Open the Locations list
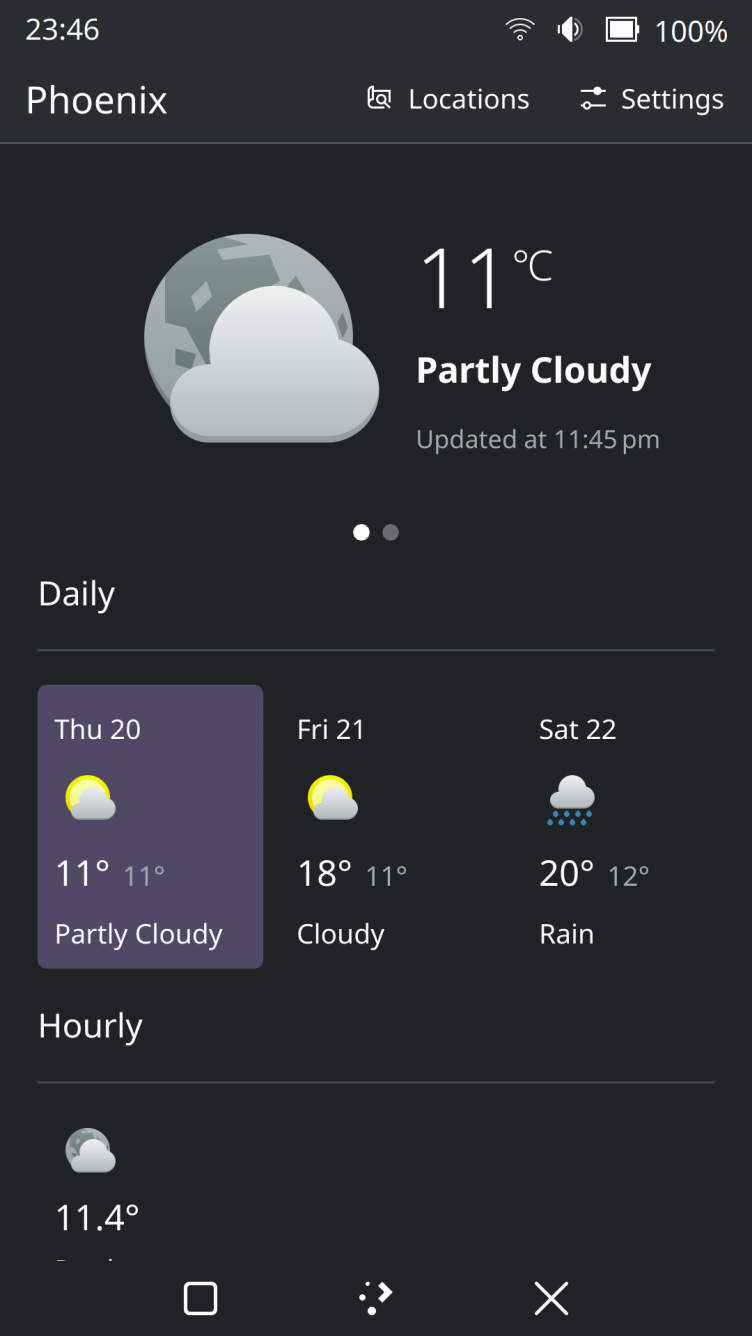This screenshot has height=1336, width=752. [x=448, y=99]
